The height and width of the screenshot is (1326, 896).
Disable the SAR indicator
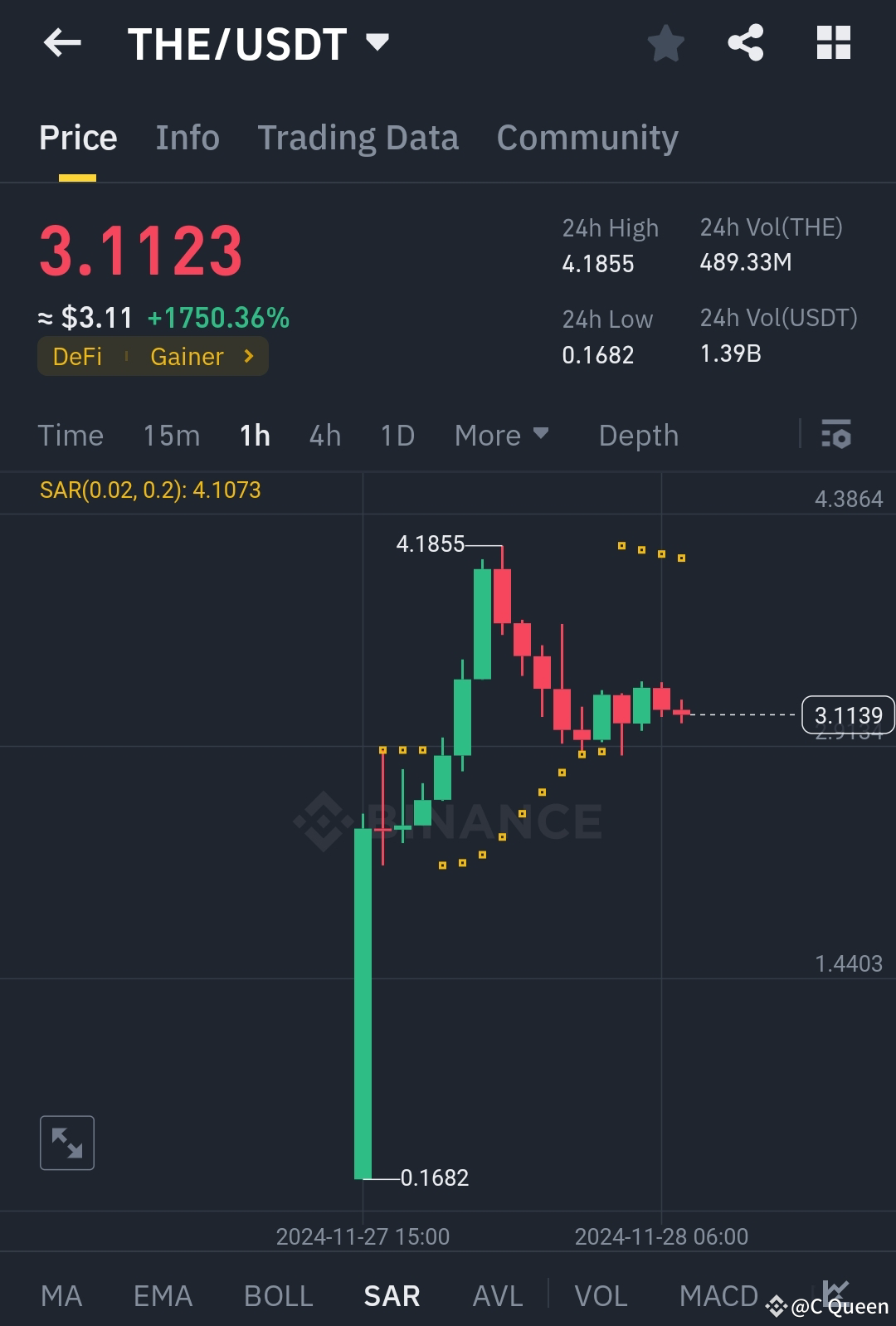pos(391,1294)
